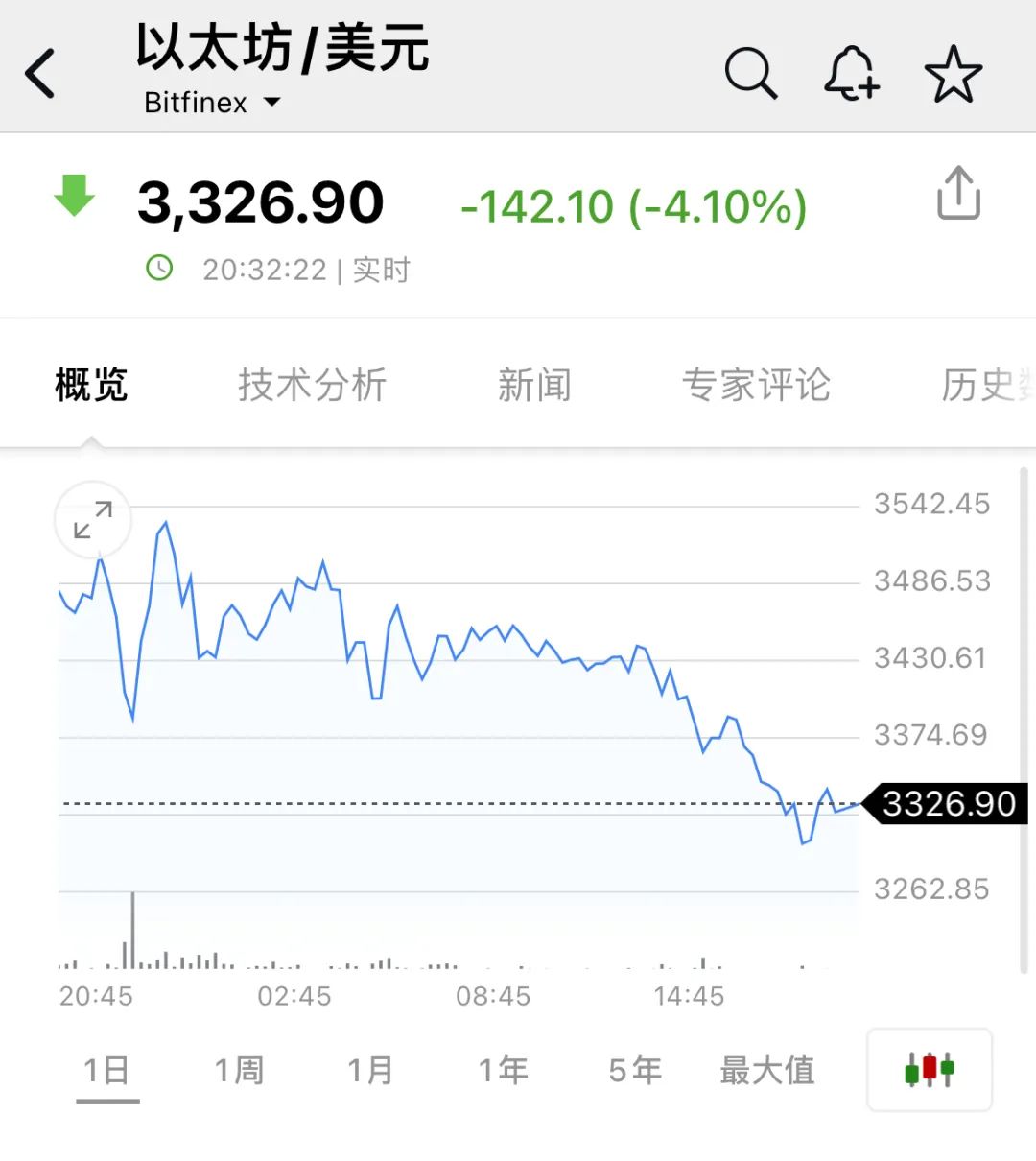Toggle the 1年 time frame

tap(504, 1069)
